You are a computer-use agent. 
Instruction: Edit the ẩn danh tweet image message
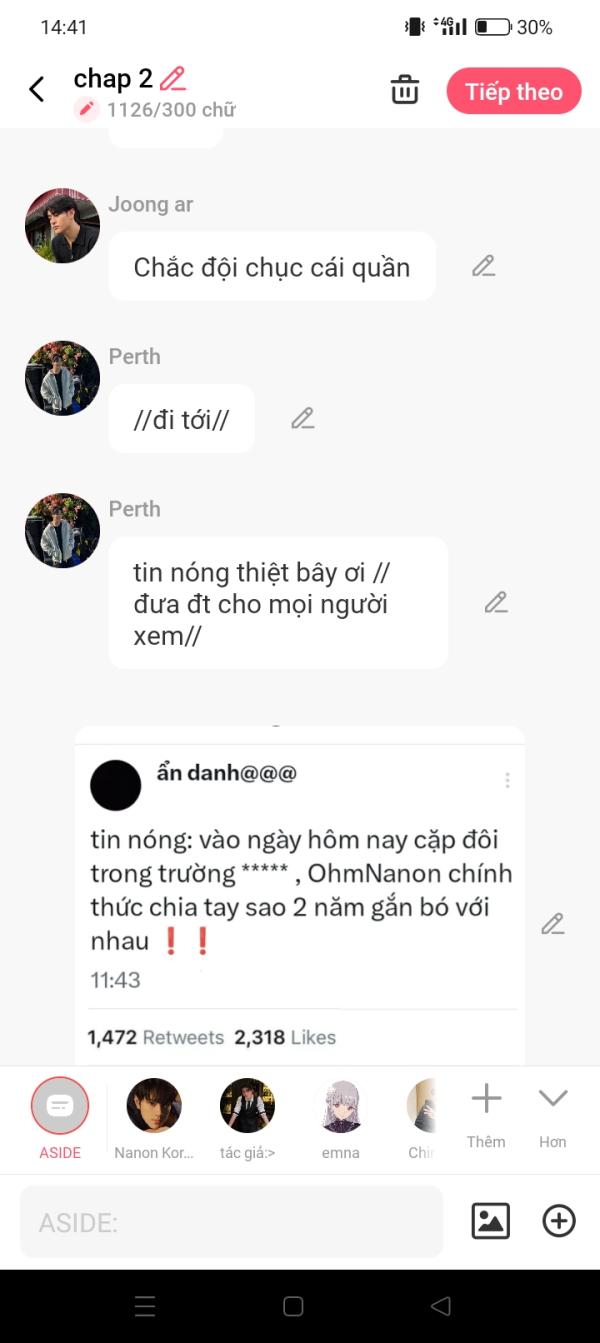click(x=553, y=924)
